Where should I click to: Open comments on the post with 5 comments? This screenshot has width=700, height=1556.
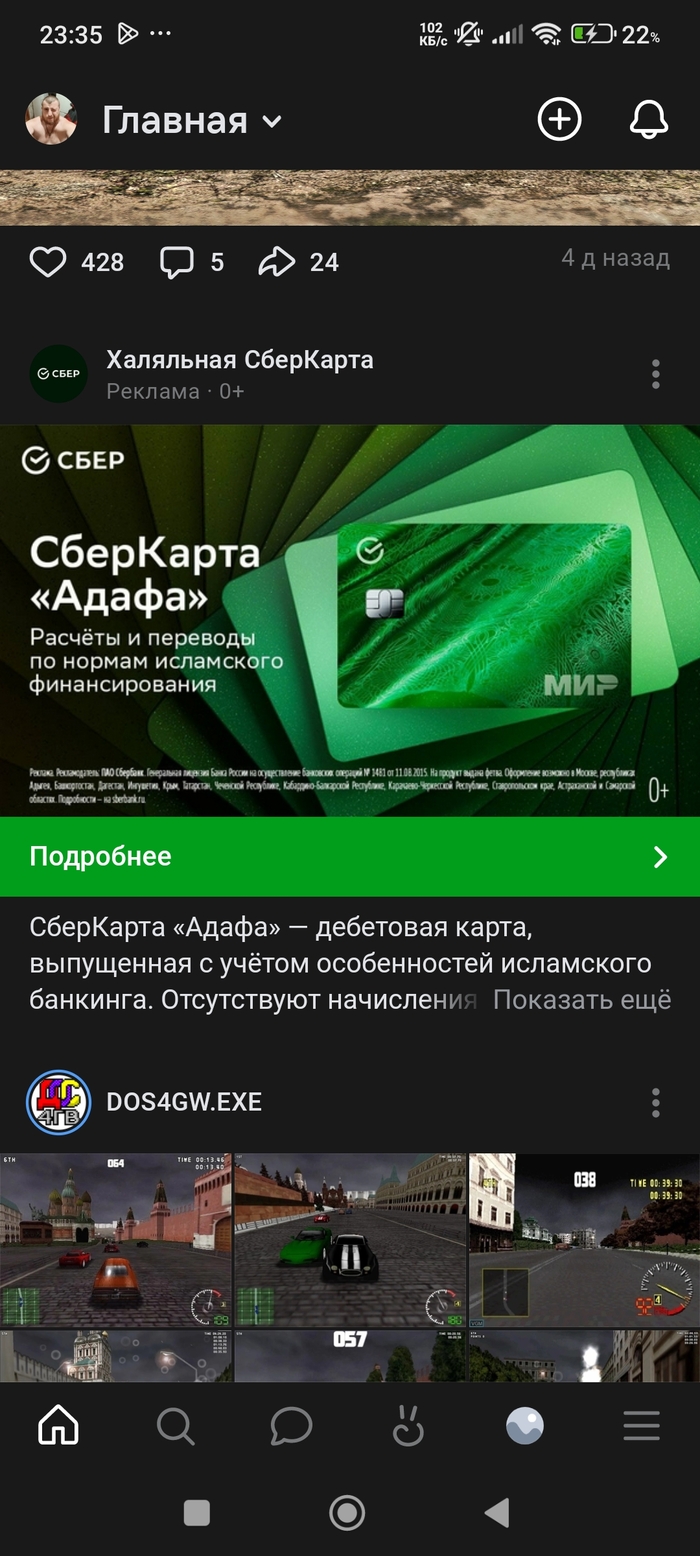point(177,262)
